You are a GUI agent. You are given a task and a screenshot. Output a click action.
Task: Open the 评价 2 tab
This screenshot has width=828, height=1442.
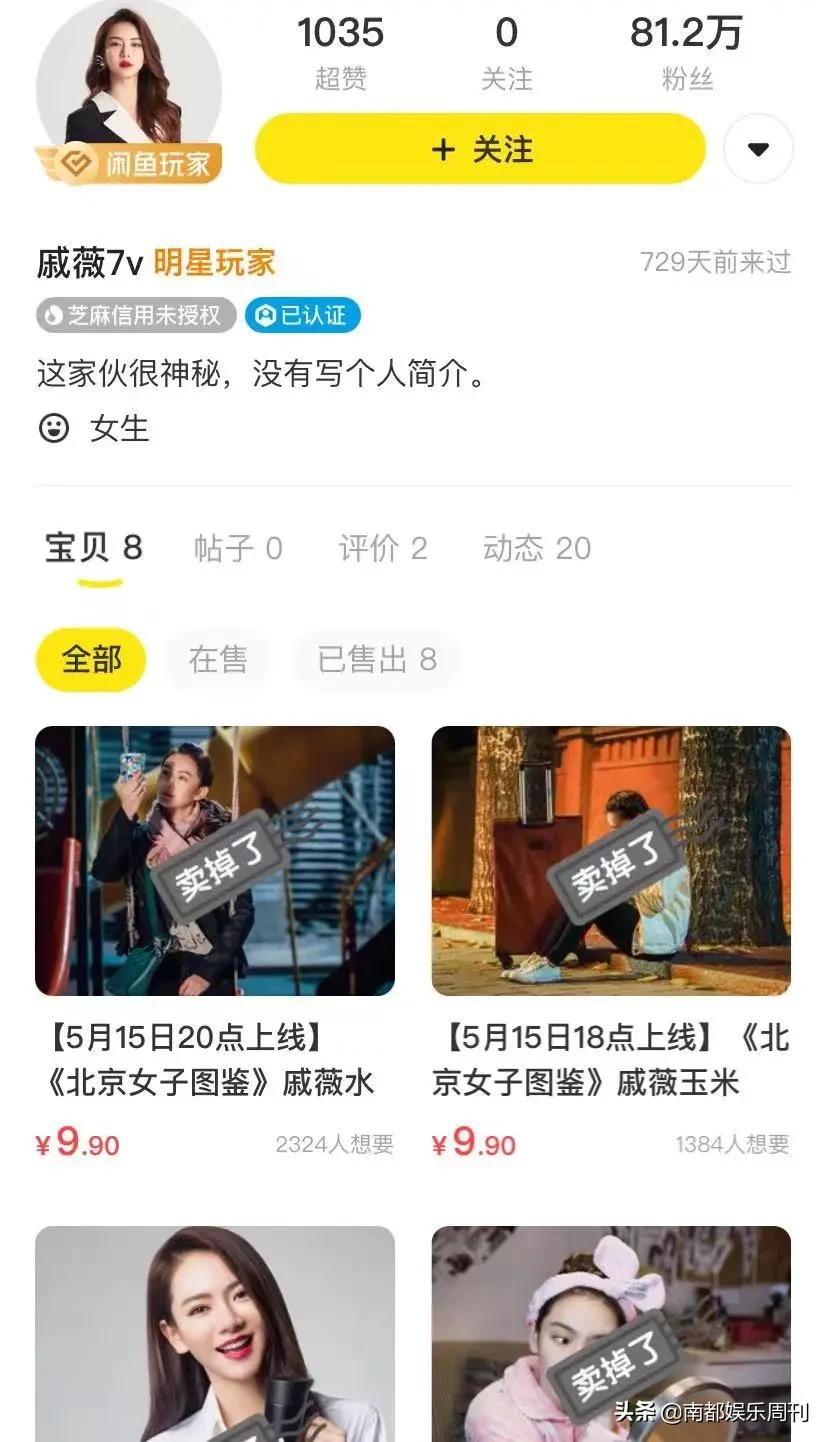(x=382, y=548)
